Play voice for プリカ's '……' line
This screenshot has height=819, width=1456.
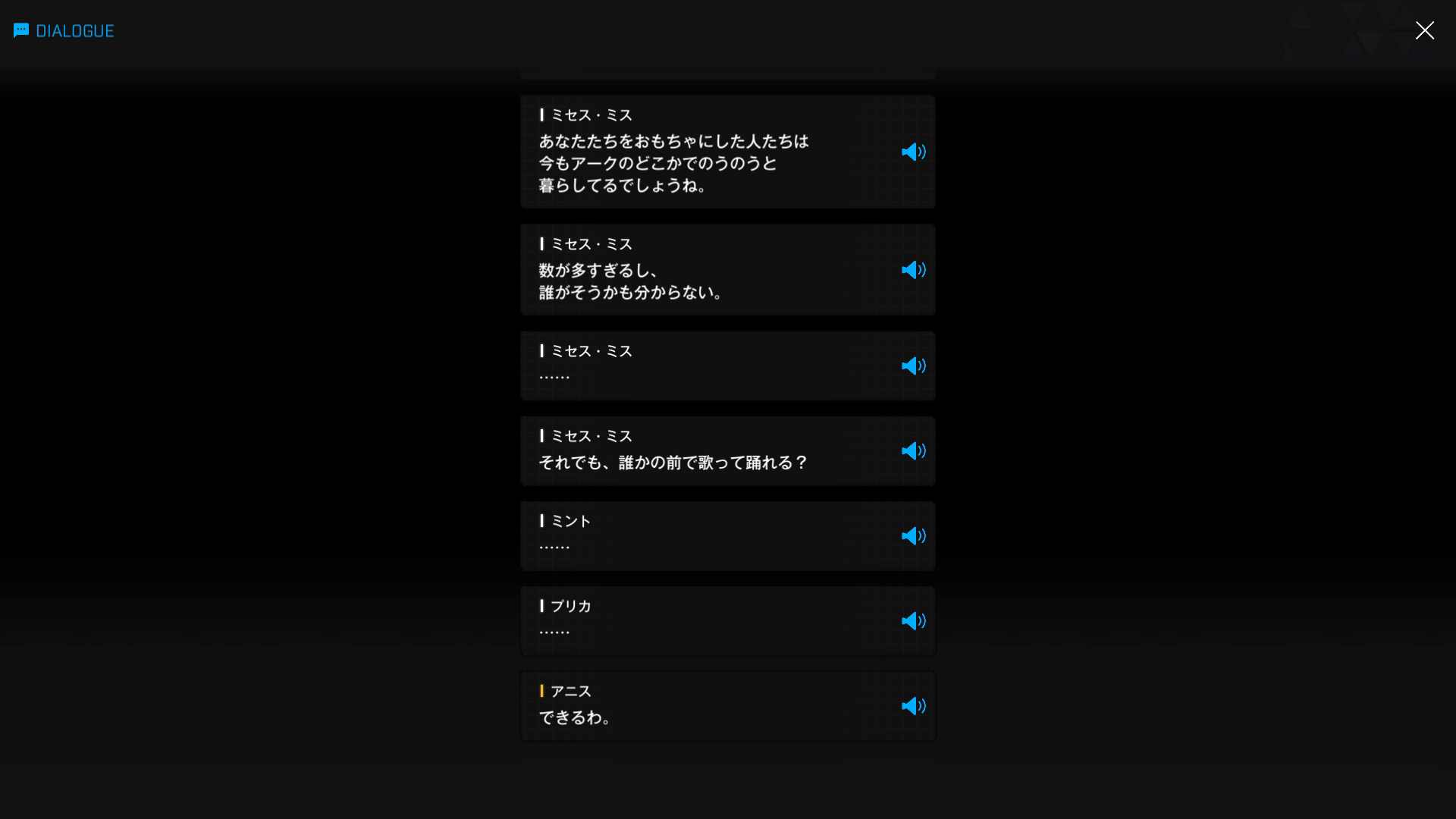(913, 621)
